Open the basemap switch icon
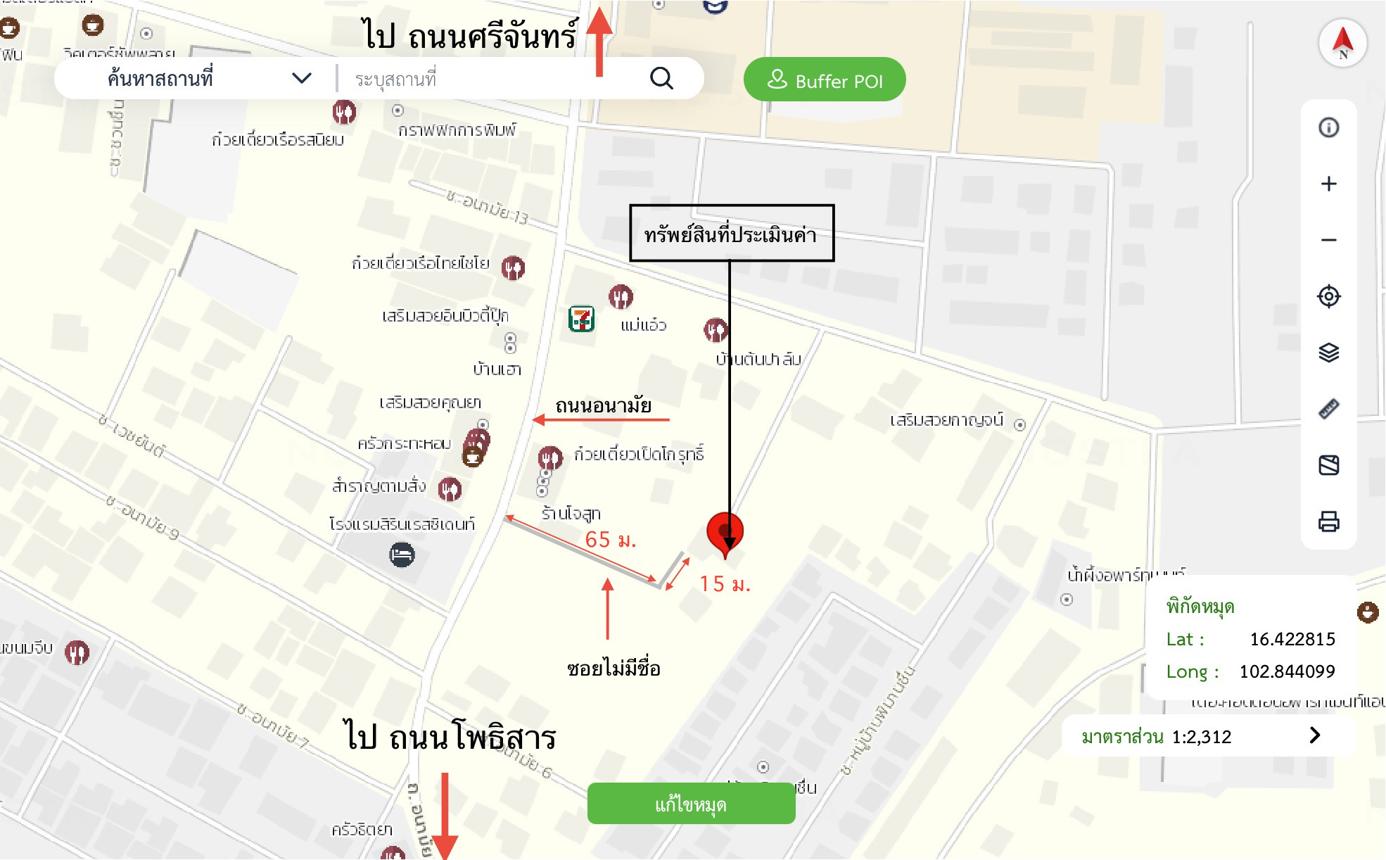Image resolution: width=1386 pixels, height=860 pixels. tap(1328, 465)
